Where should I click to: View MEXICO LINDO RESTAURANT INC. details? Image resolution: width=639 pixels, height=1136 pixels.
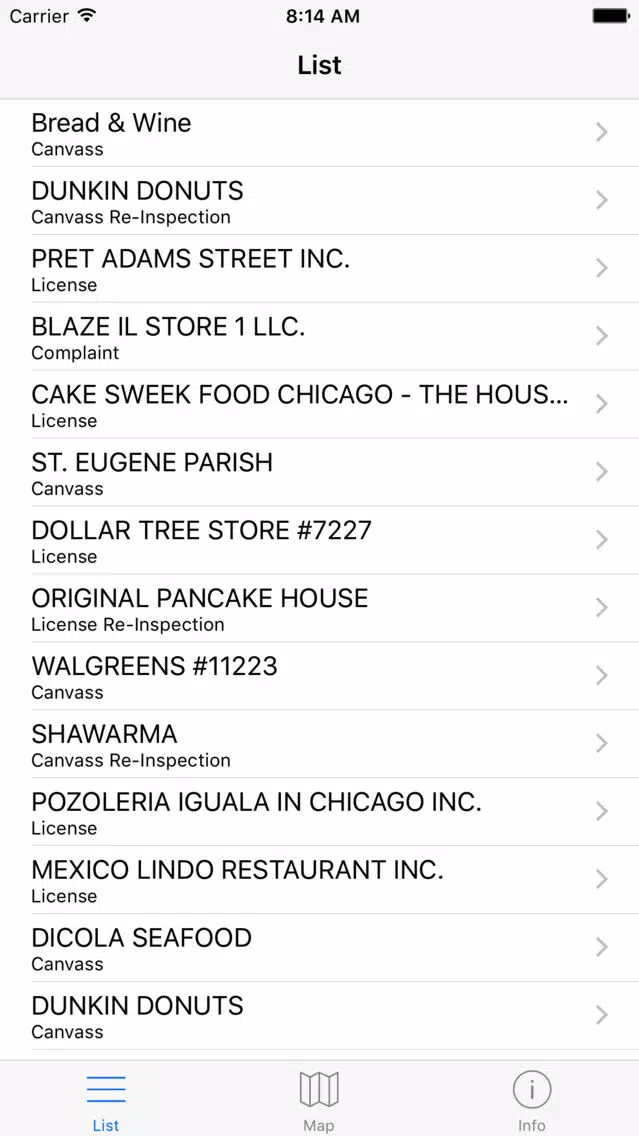[320, 880]
